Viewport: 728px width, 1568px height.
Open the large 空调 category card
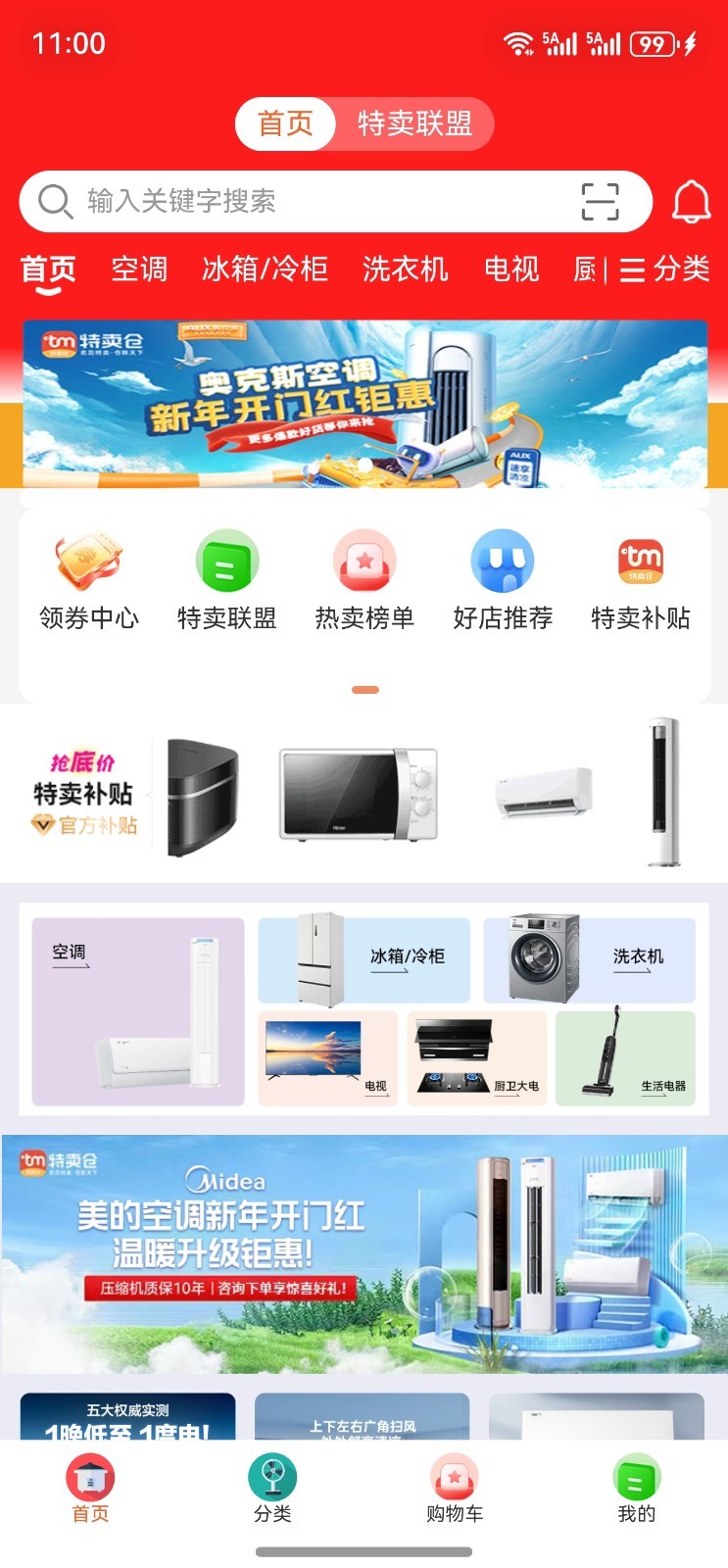pos(138,1011)
